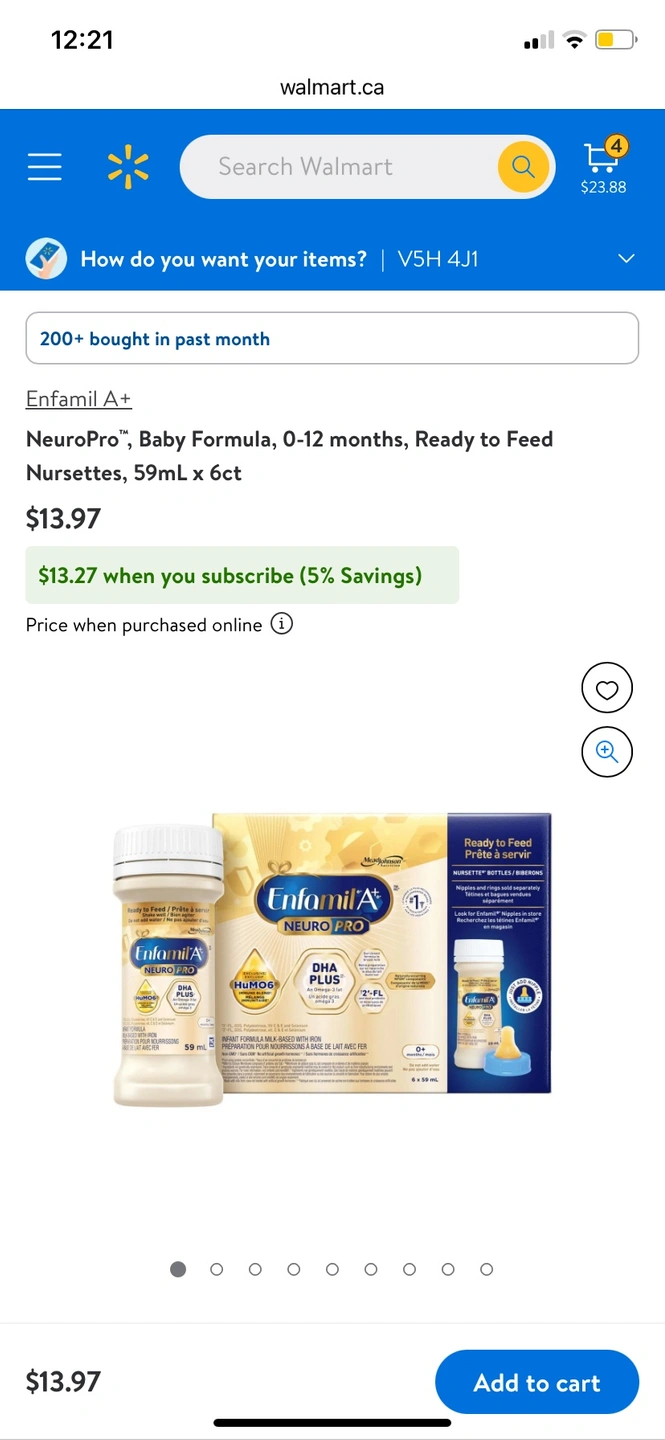This screenshot has height=1440, width=665.
Task: Zoom into the product image
Action: [607, 752]
